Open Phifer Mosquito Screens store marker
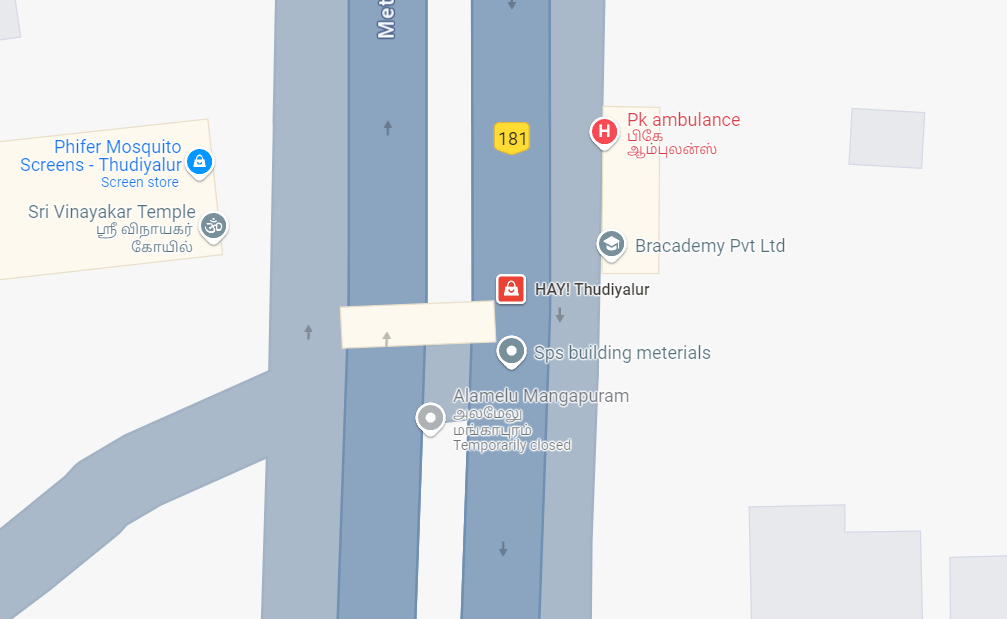 (x=200, y=161)
